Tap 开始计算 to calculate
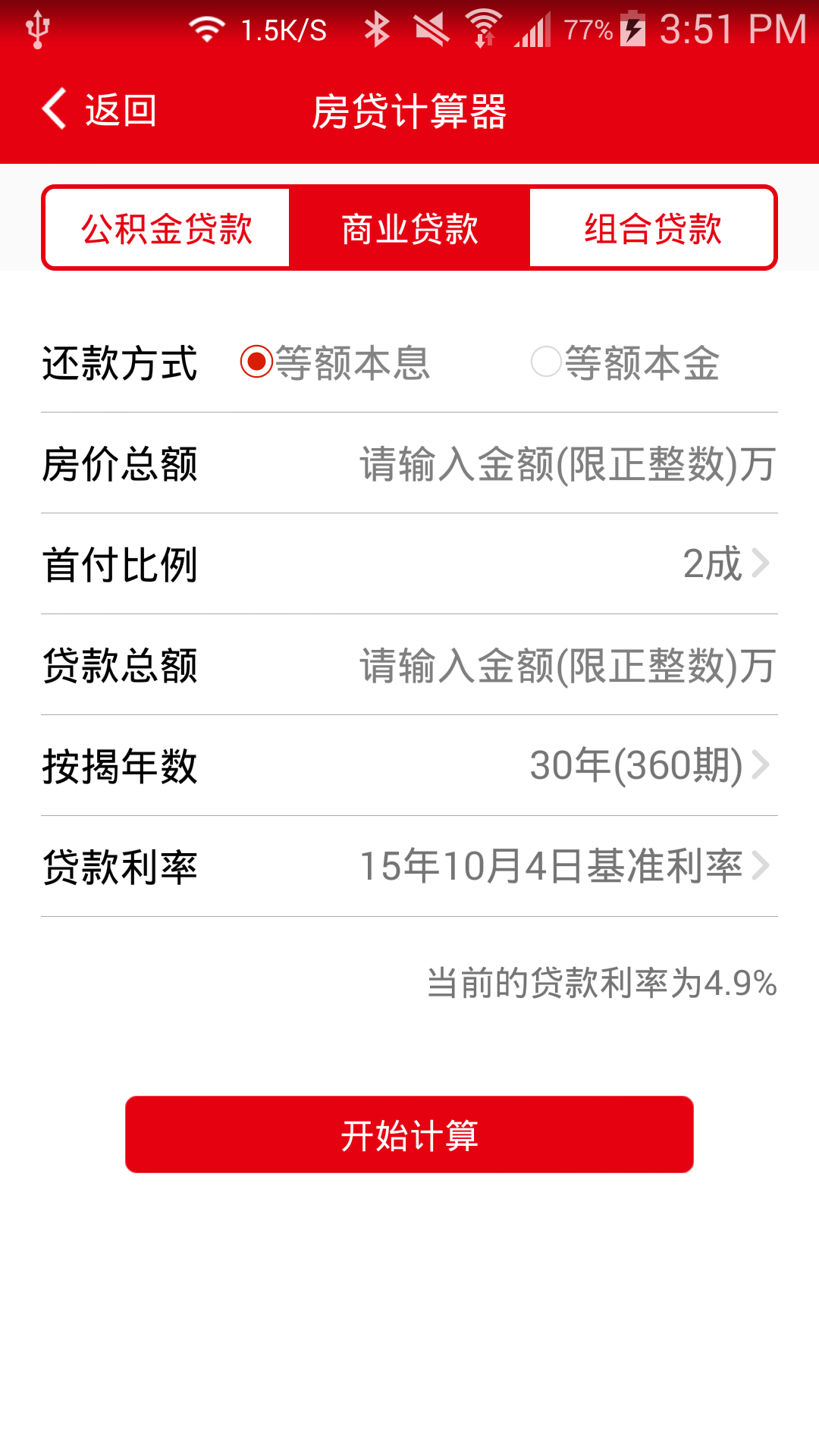This screenshot has width=819, height=1456. point(409,1134)
